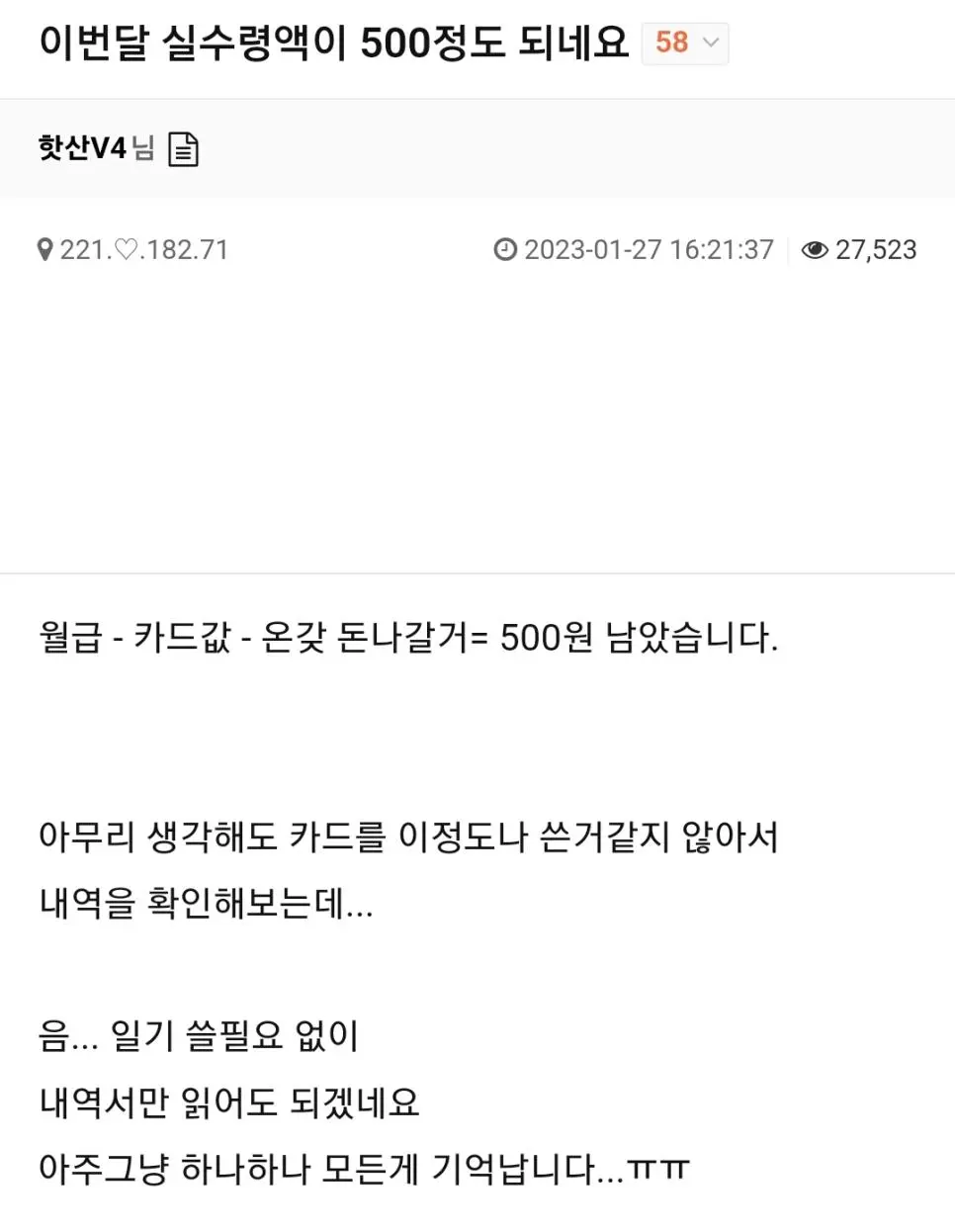The width and height of the screenshot is (955, 1232).
Task: Select the IP address 221.♡.182.71
Action: coord(143,250)
